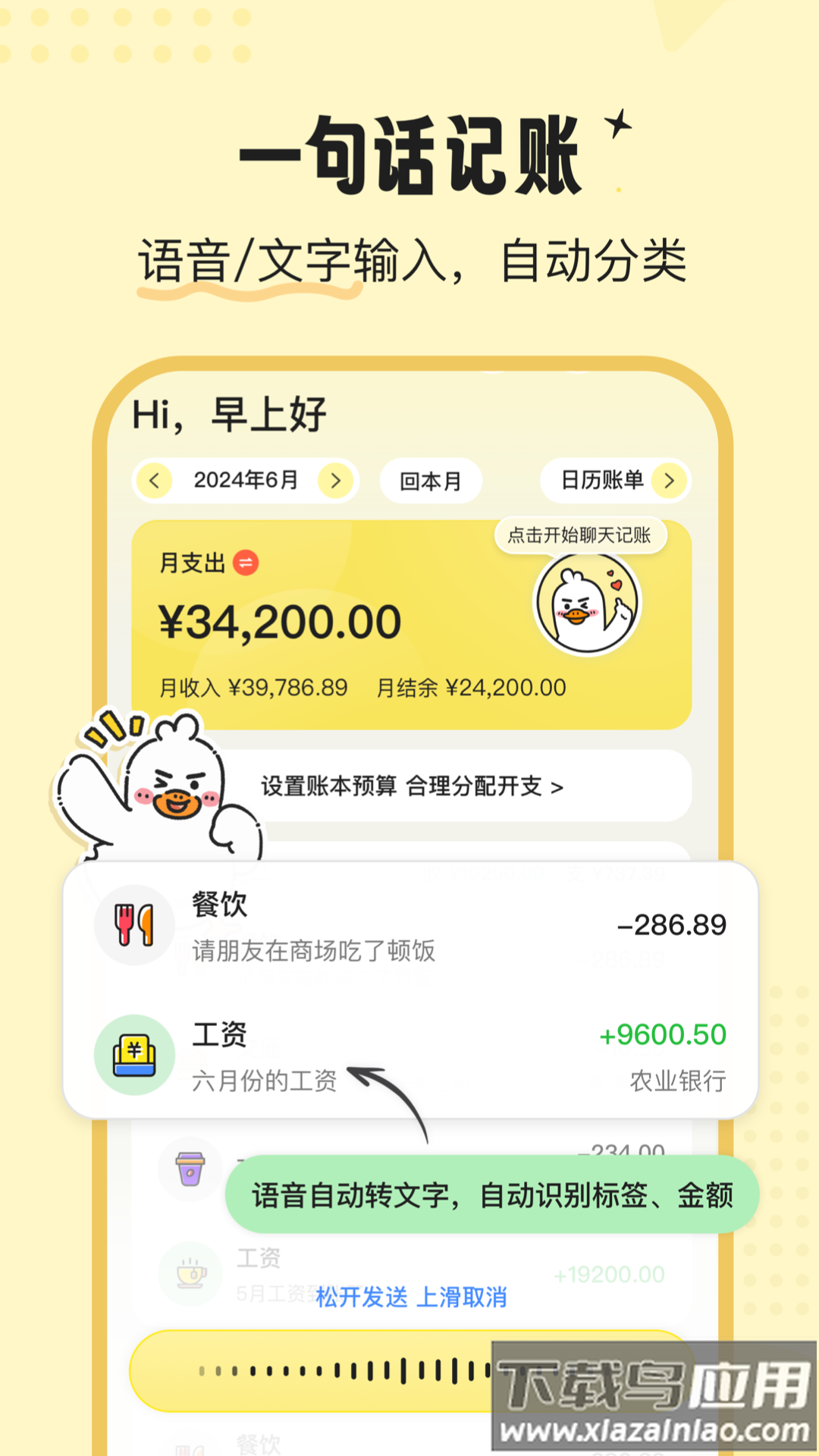Advance to next month with right arrow

pyautogui.click(x=336, y=481)
